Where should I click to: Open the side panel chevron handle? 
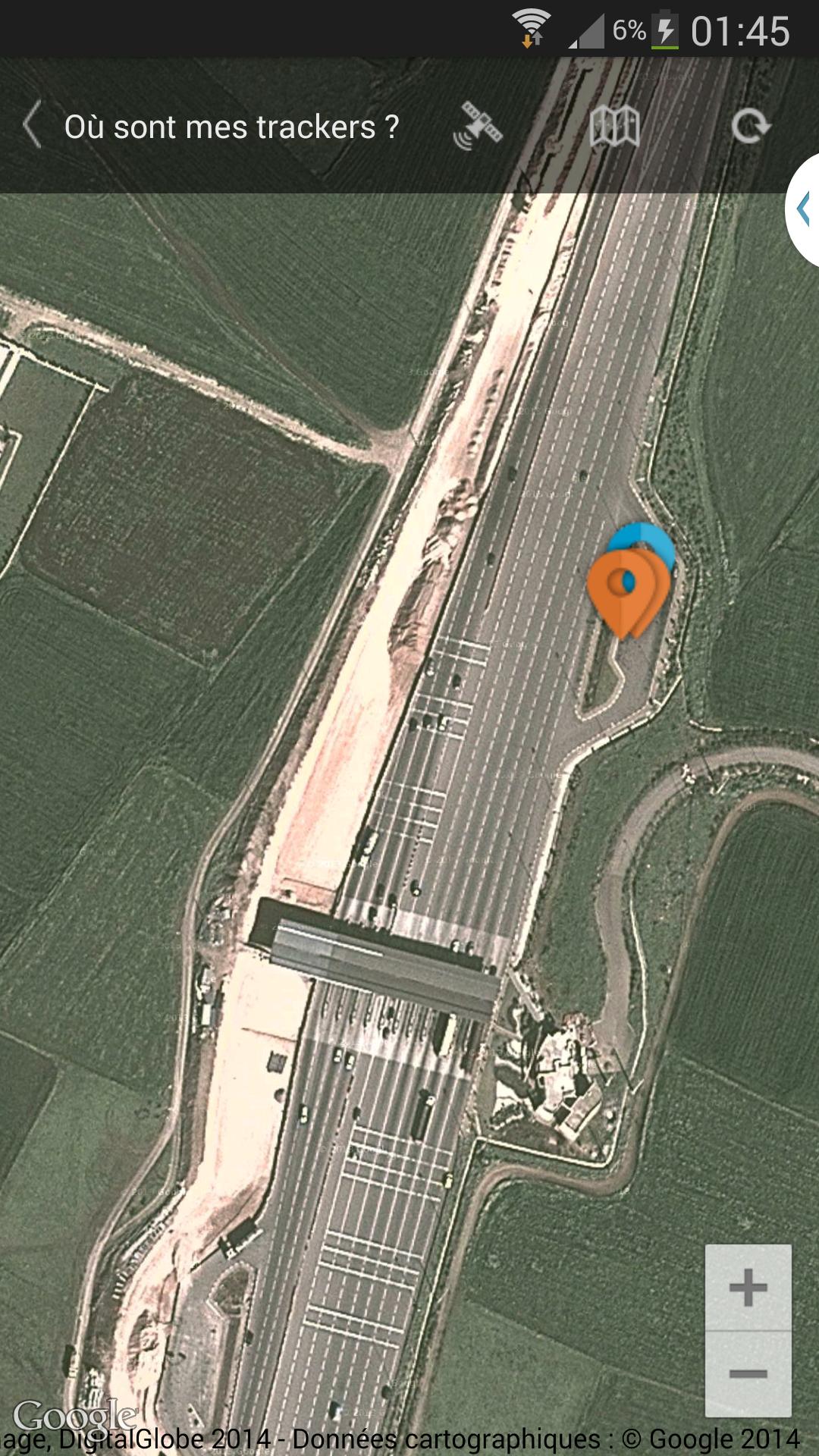(804, 209)
